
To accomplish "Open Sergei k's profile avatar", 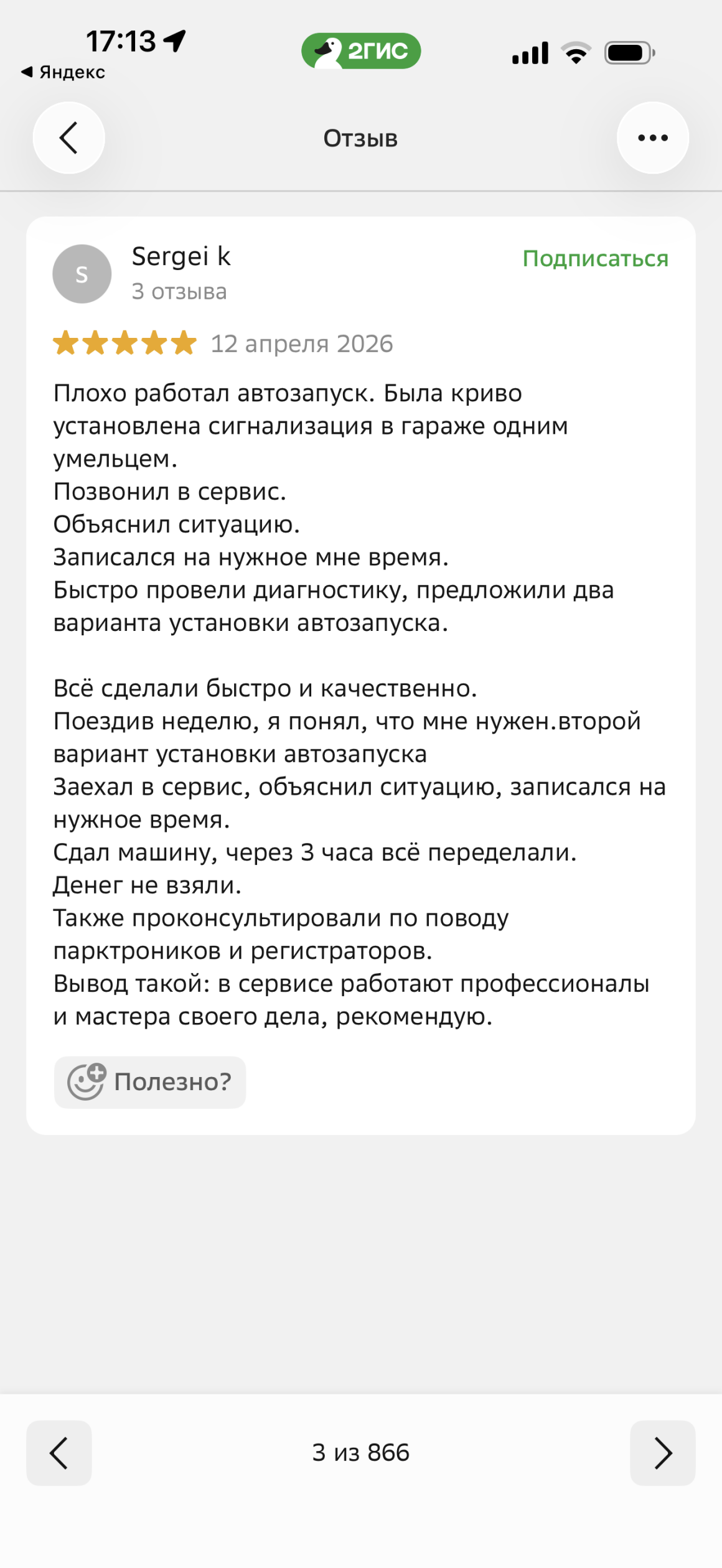I will click(x=82, y=274).
